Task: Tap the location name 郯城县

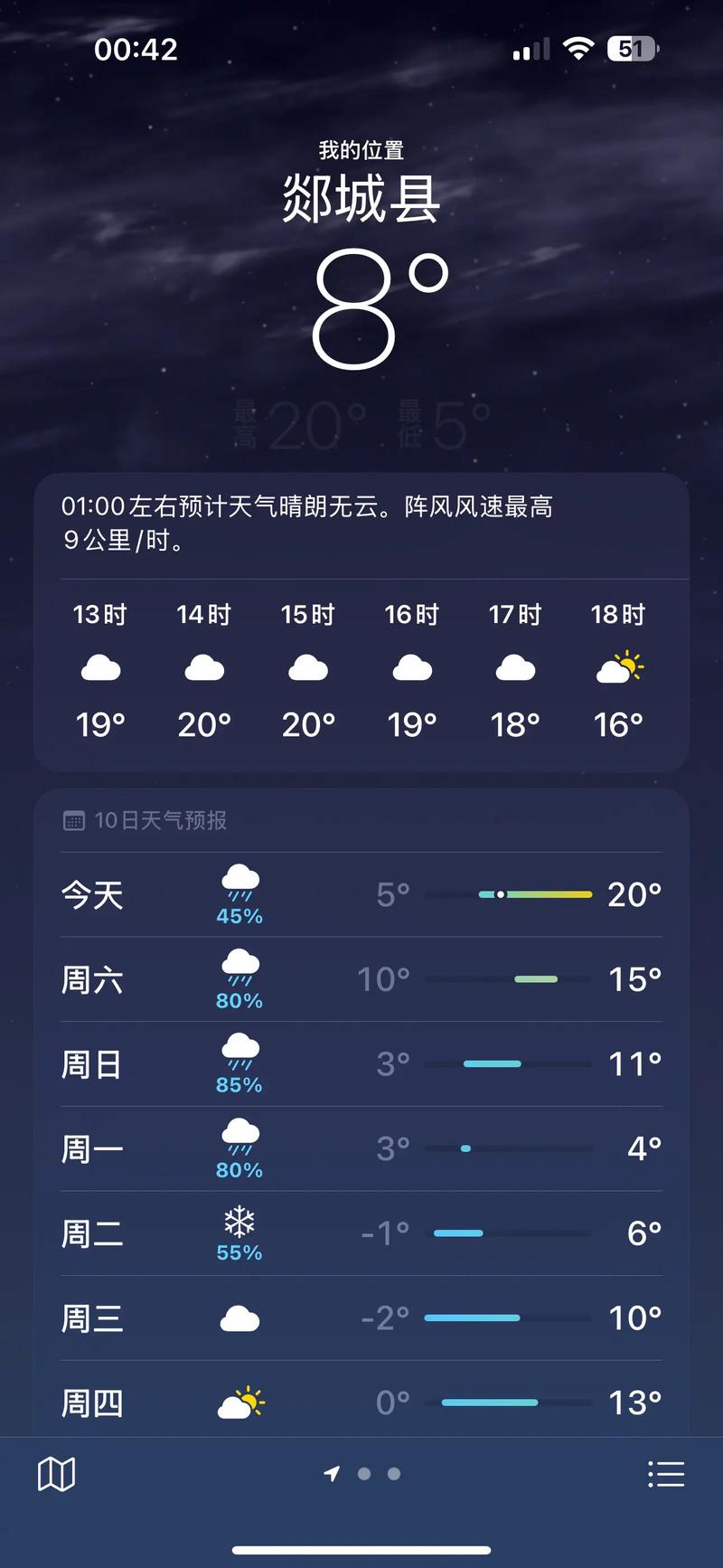Action: (x=361, y=201)
